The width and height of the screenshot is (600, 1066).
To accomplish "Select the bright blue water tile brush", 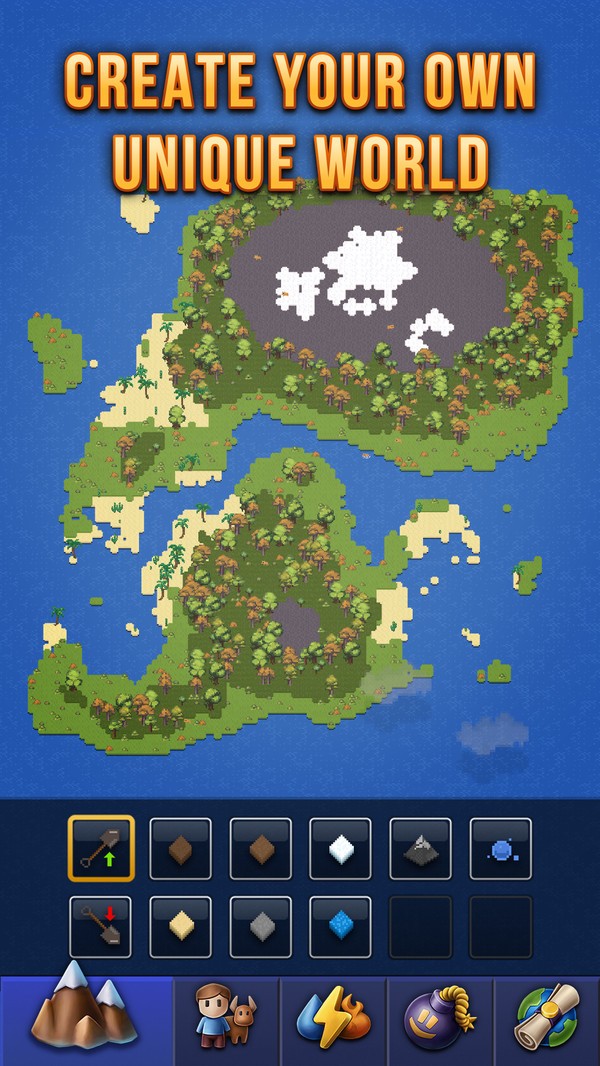I will [x=340, y=926].
